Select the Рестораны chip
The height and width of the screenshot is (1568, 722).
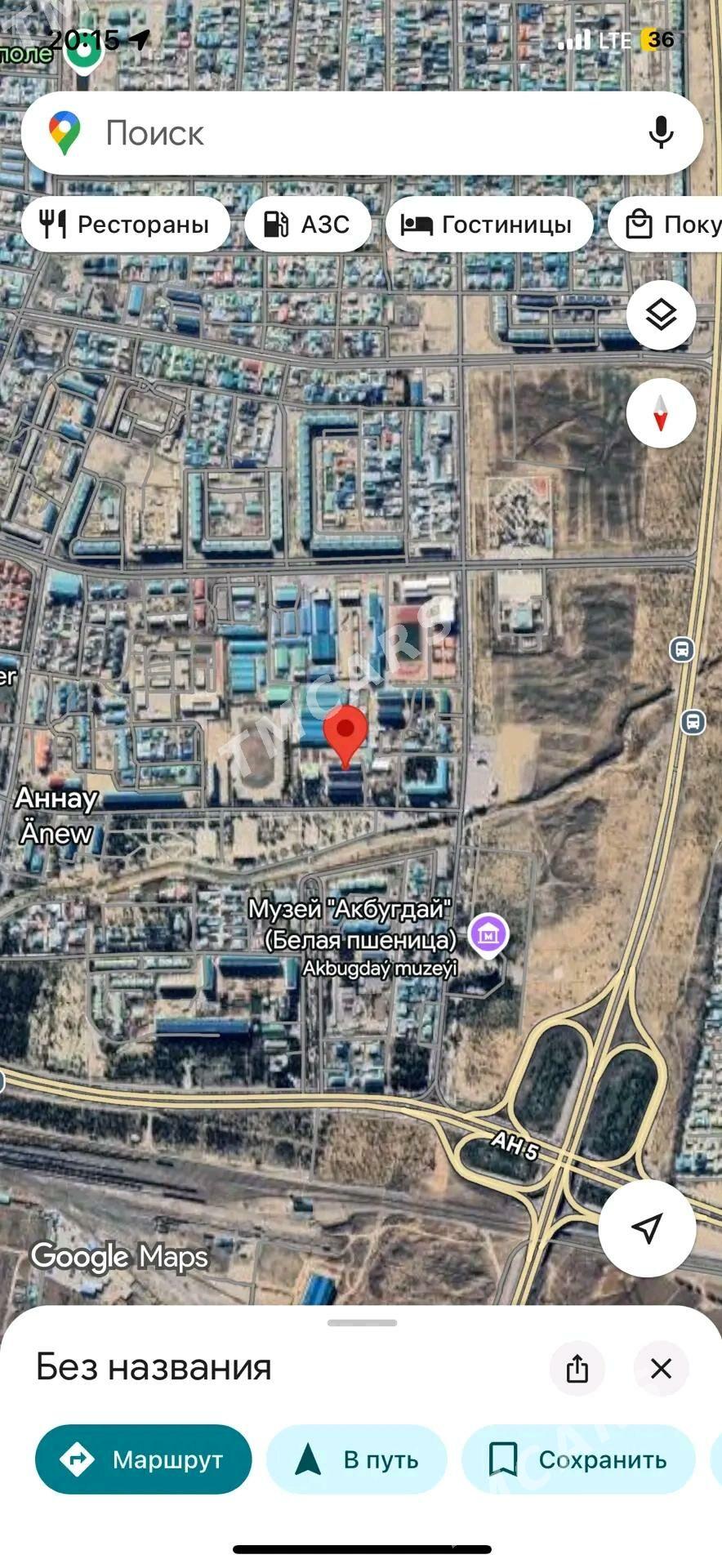(126, 224)
